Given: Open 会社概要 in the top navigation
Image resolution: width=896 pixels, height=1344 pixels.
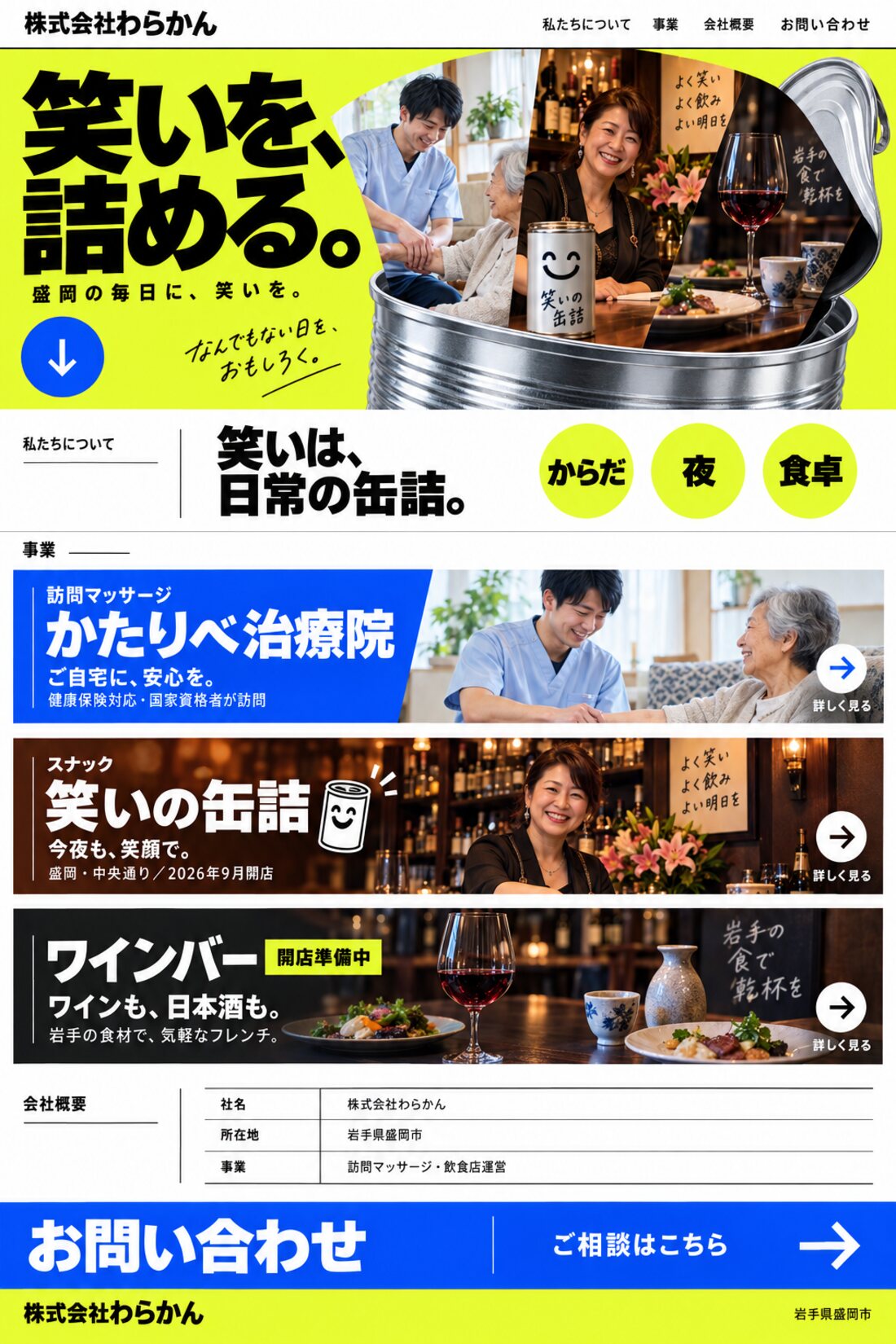Looking at the screenshot, I should click(729, 24).
